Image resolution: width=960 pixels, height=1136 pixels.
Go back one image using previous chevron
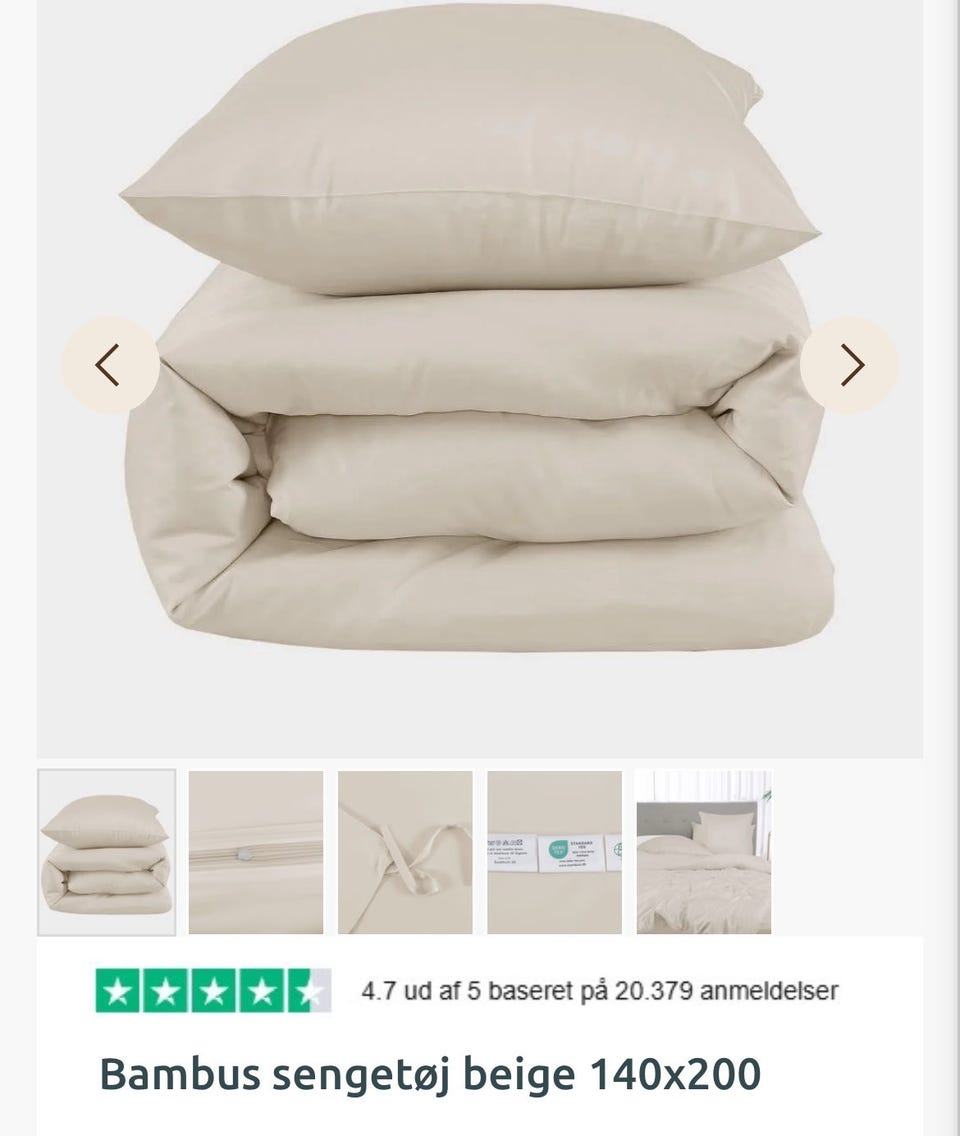coord(113,364)
